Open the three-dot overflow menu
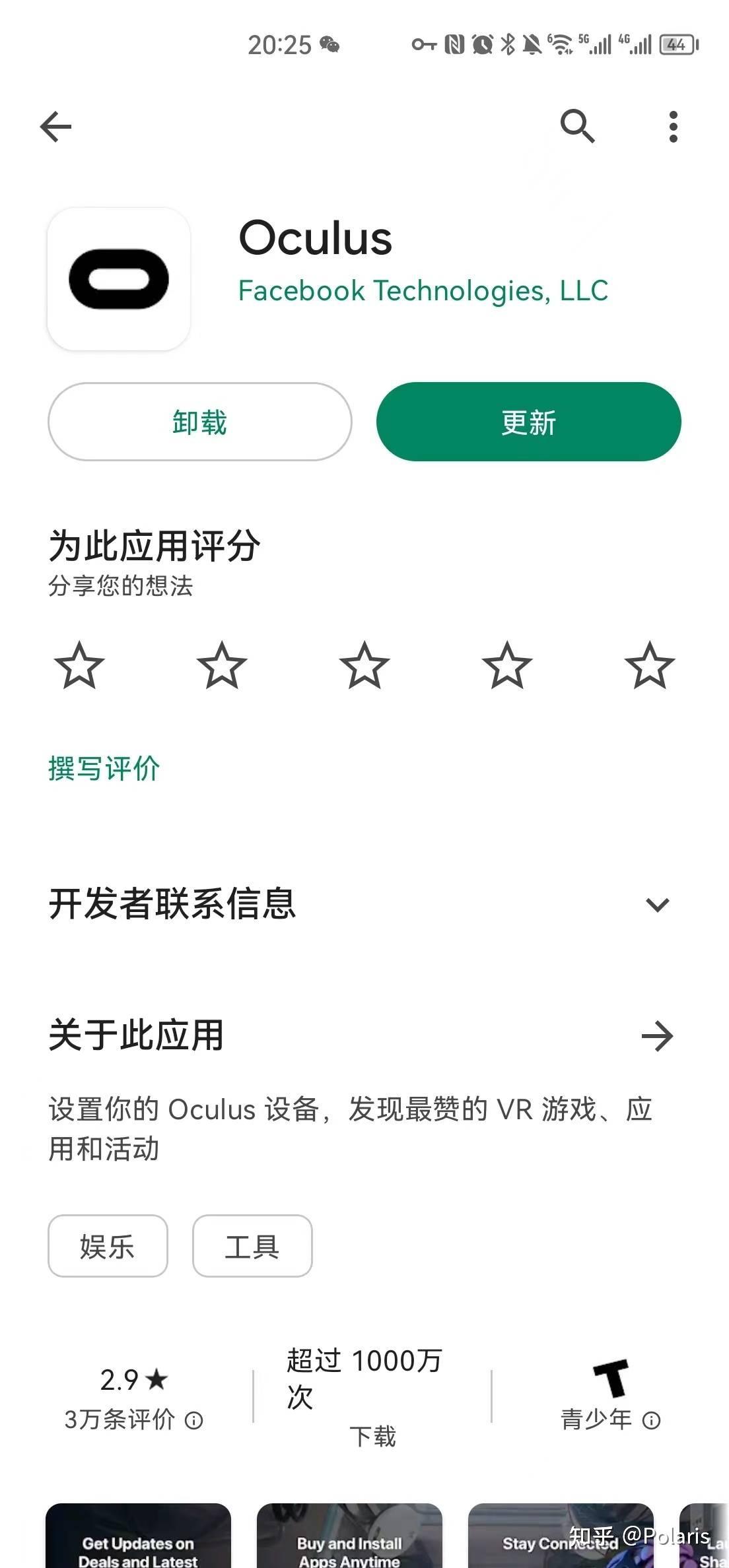This screenshot has width=729, height=1568. tap(674, 127)
